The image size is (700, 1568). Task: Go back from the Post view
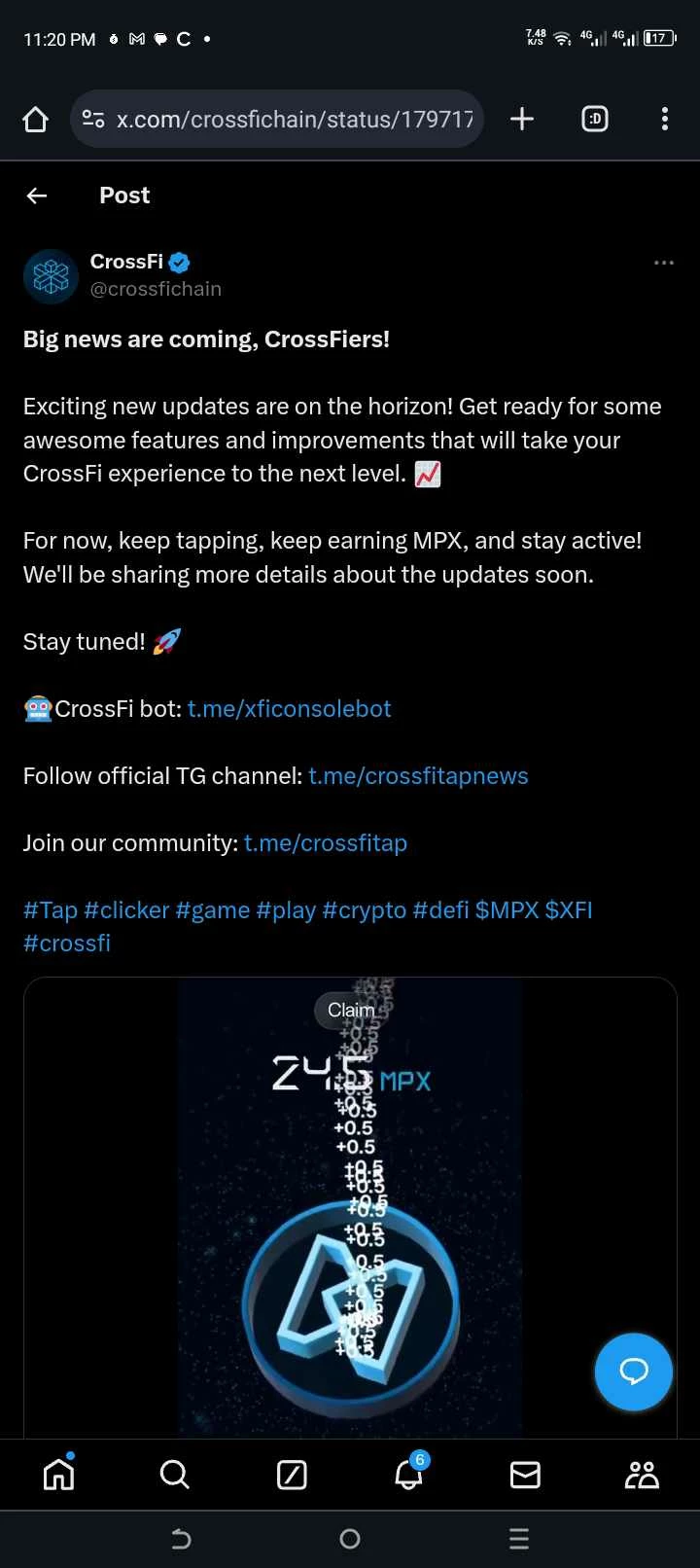click(37, 196)
